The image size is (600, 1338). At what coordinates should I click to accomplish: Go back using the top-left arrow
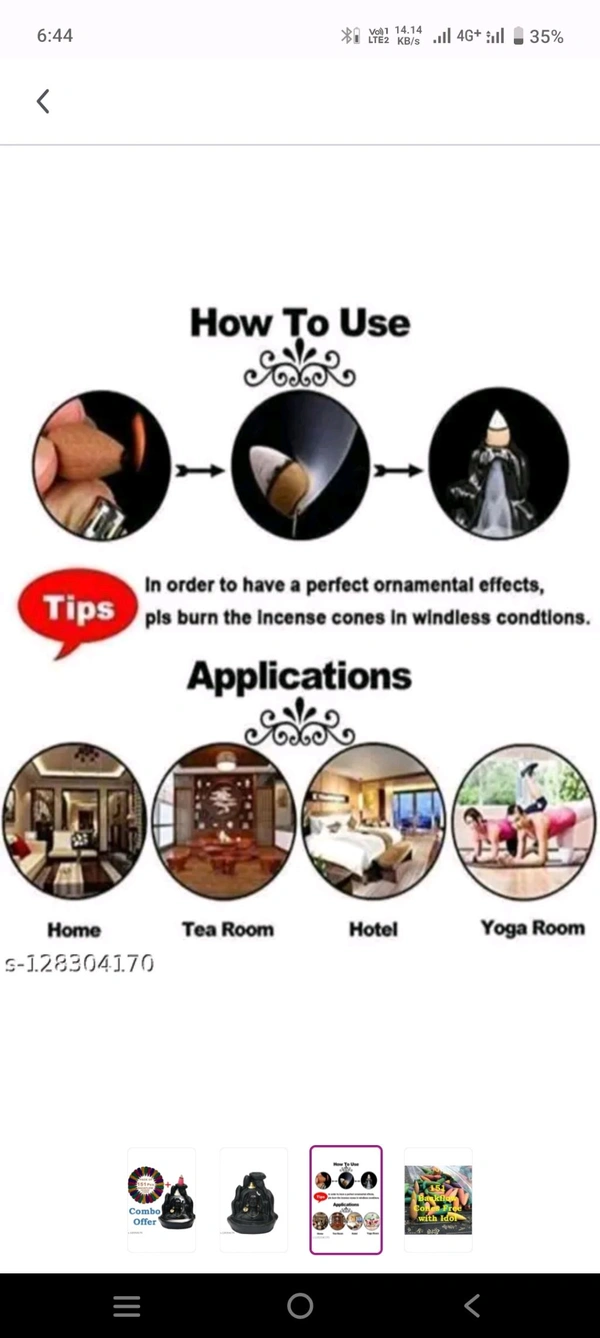(x=43, y=101)
